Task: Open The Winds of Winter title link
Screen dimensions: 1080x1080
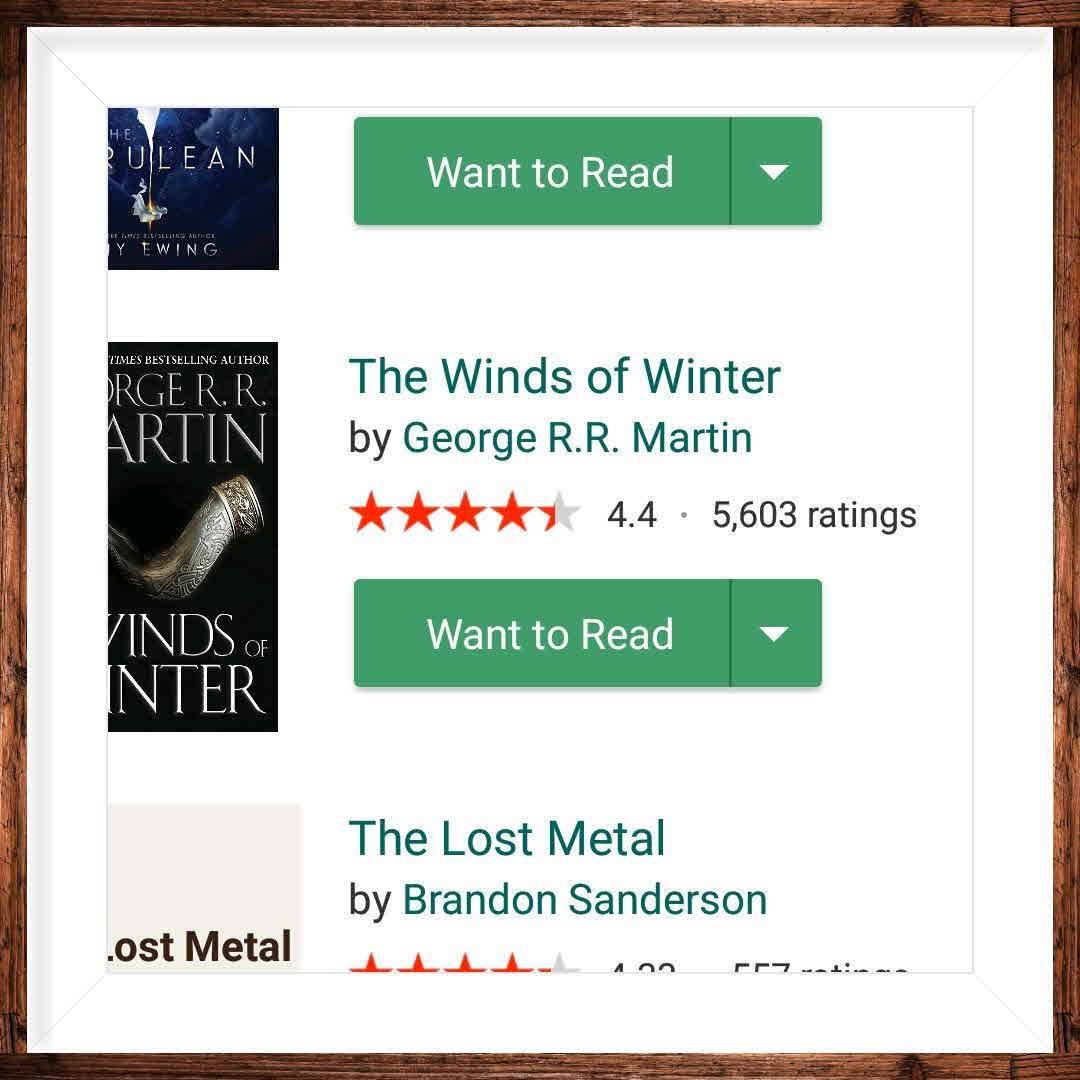Action: click(x=564, y=377)
